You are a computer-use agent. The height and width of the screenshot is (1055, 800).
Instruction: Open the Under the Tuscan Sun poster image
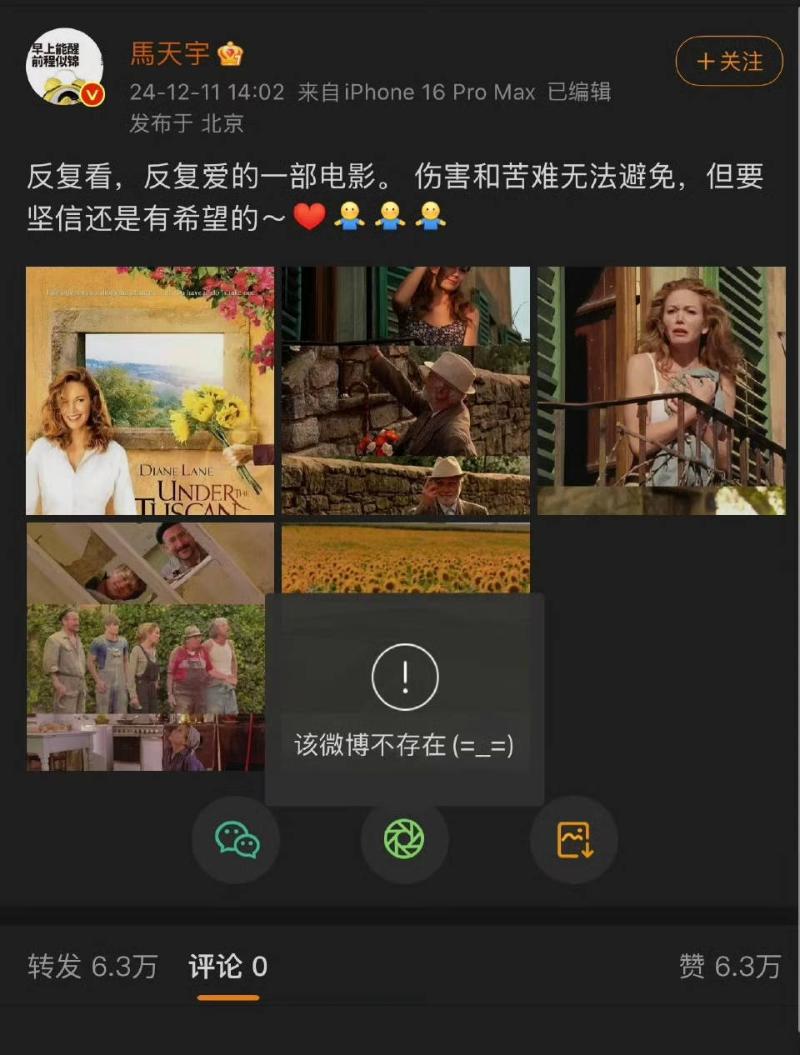150,391
